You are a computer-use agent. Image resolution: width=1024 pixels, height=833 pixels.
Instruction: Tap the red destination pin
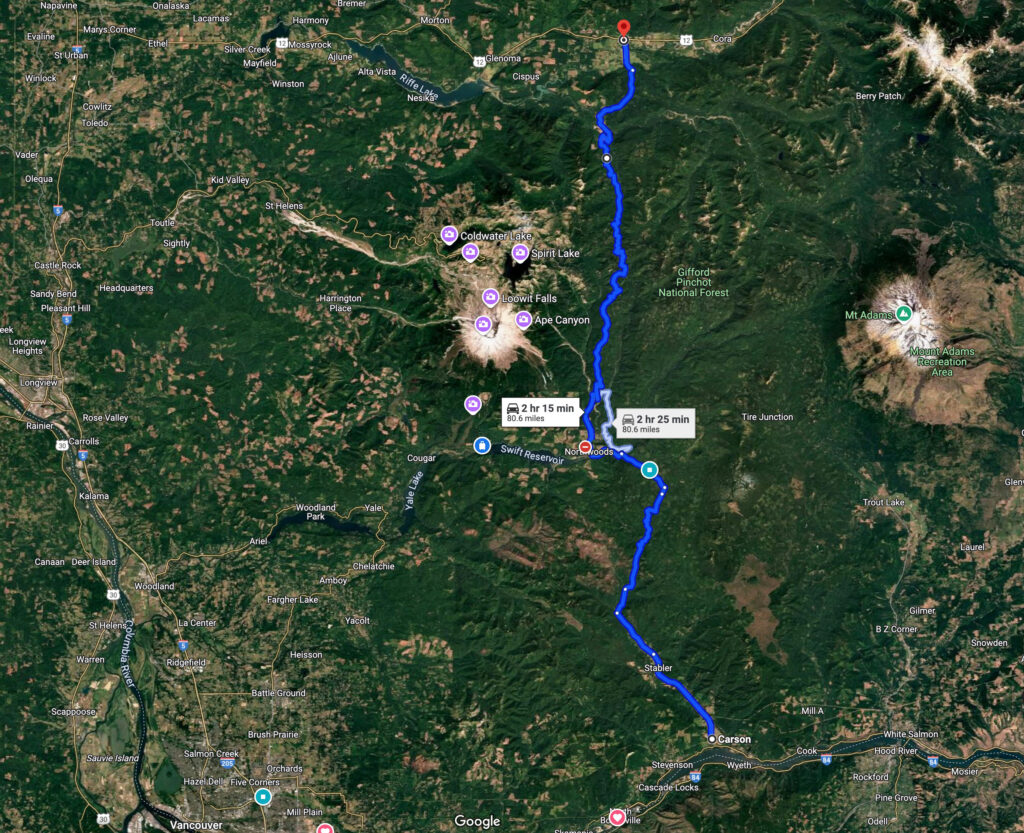pyautogui.click(x=624, y=28)
